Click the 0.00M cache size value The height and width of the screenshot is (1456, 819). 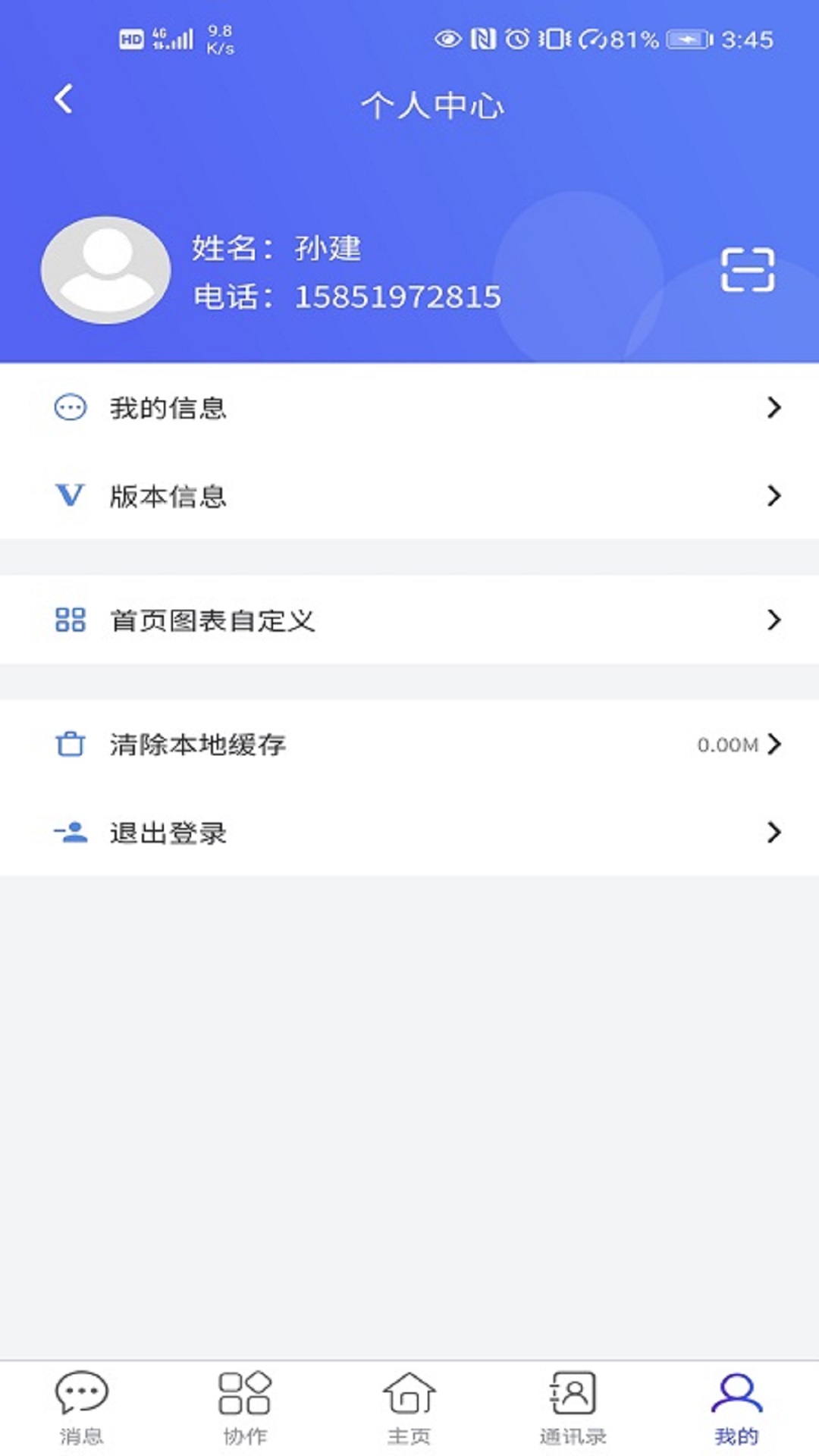726,745
